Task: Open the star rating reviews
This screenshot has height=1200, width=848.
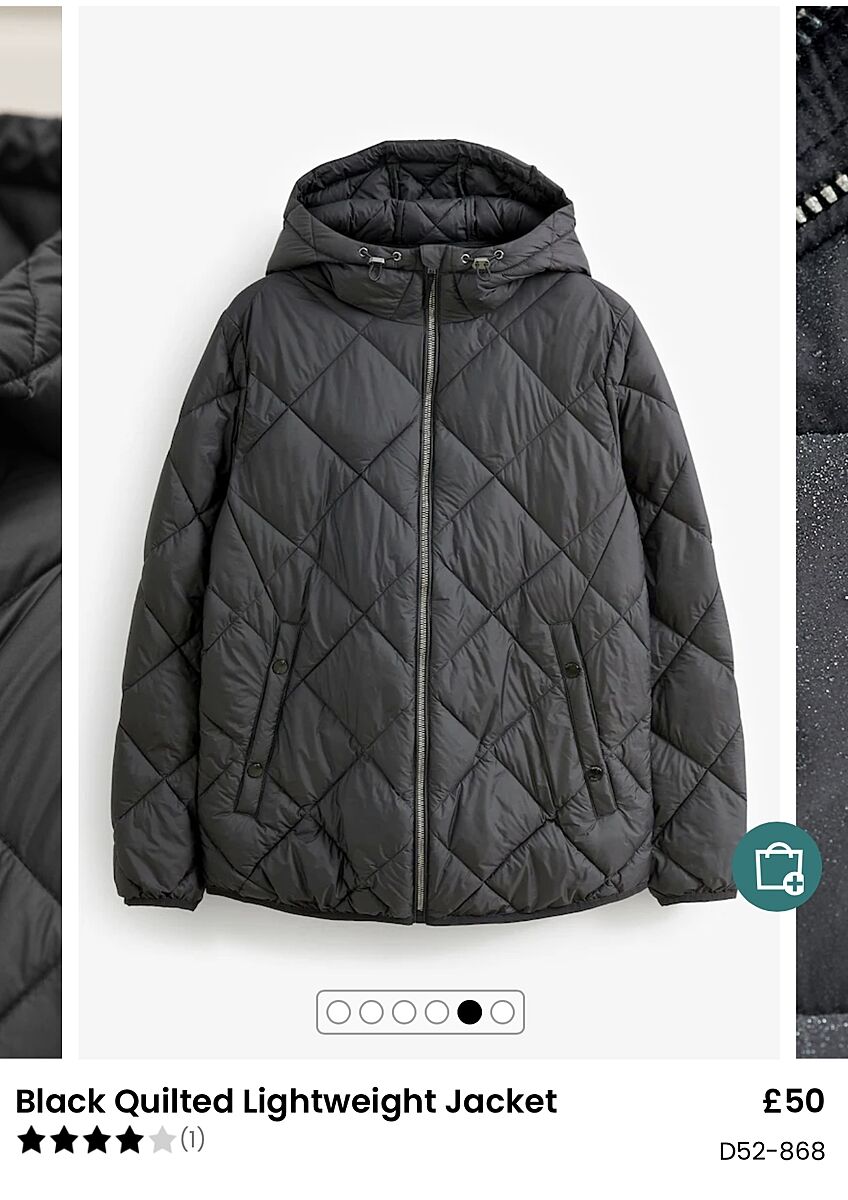Action: click(x=110, y=1139)
